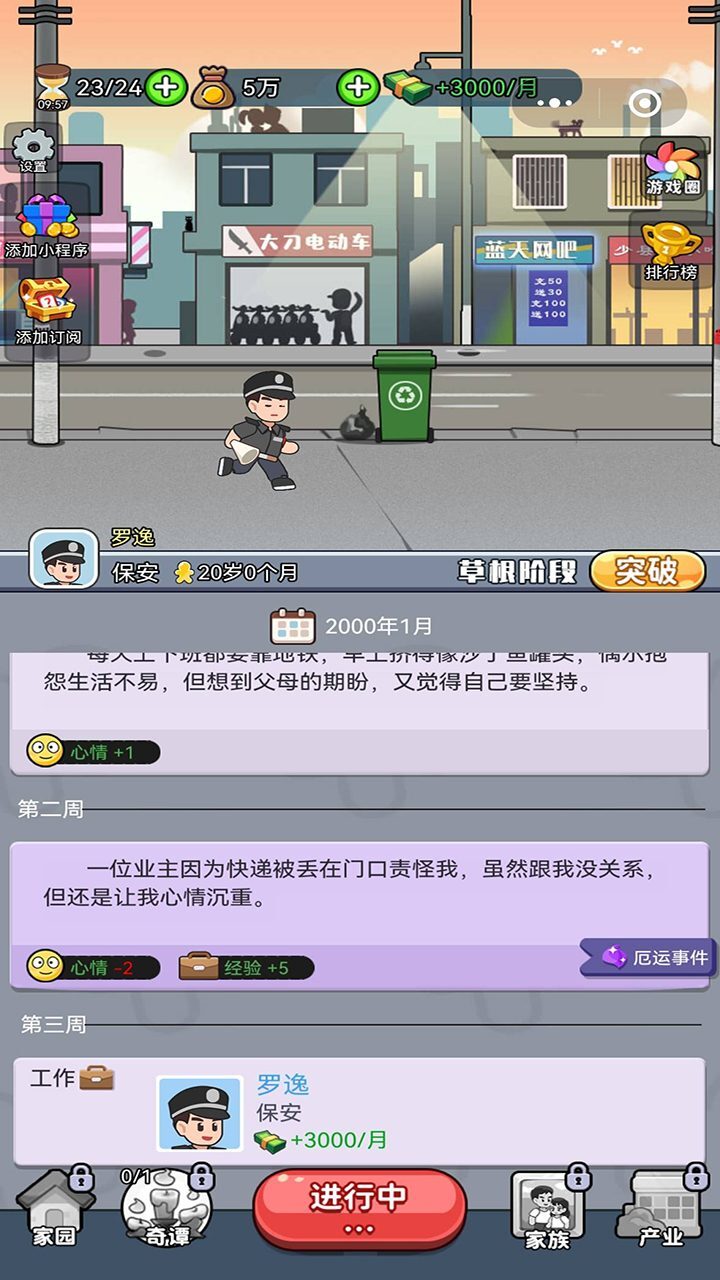The width and height of the screenshot is (720, 1280).
Task: View the 排行榜 trophy leaderboard
Action: 670,250
